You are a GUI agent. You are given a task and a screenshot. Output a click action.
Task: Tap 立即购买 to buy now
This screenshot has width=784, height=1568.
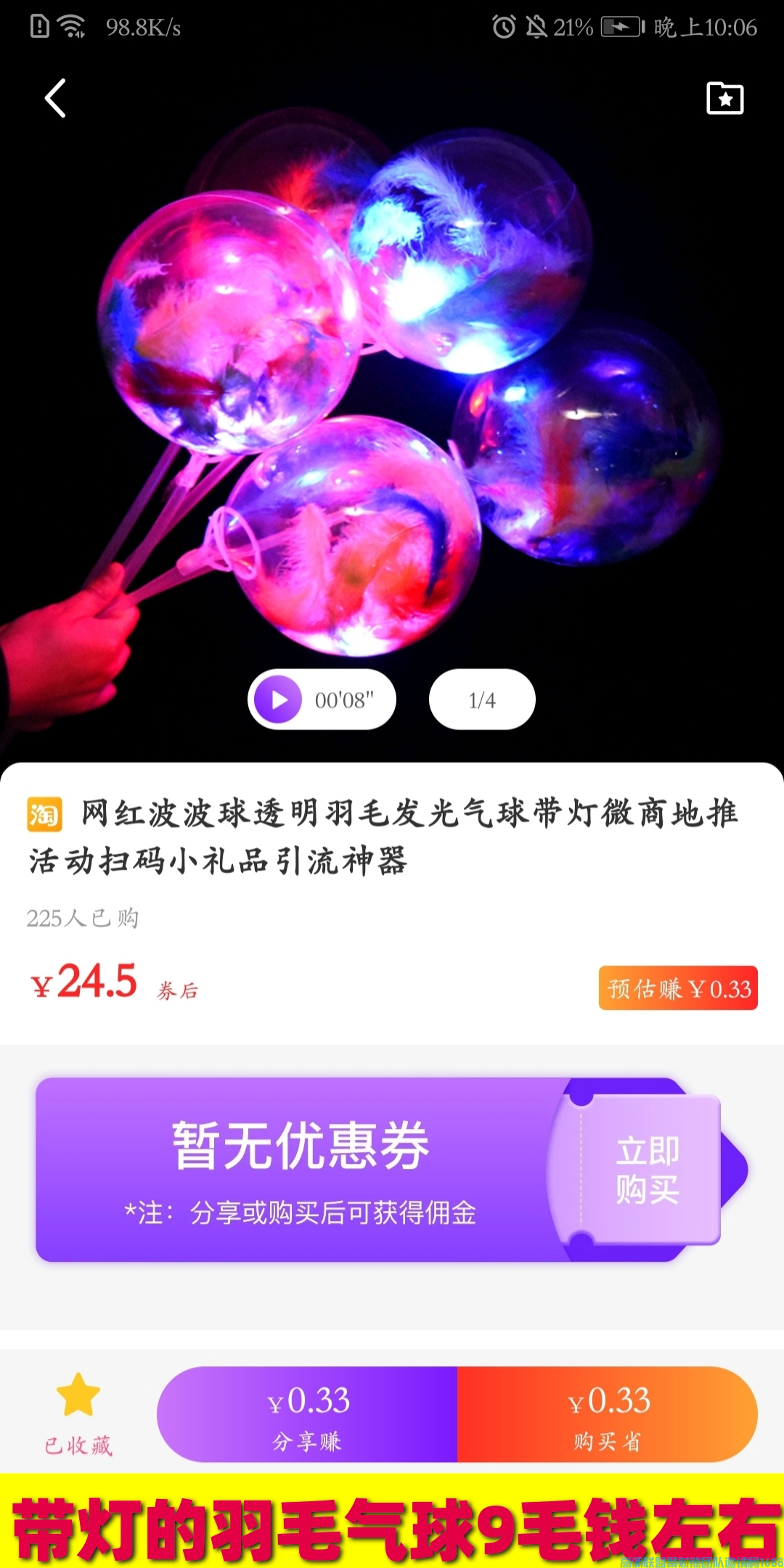648,1170
